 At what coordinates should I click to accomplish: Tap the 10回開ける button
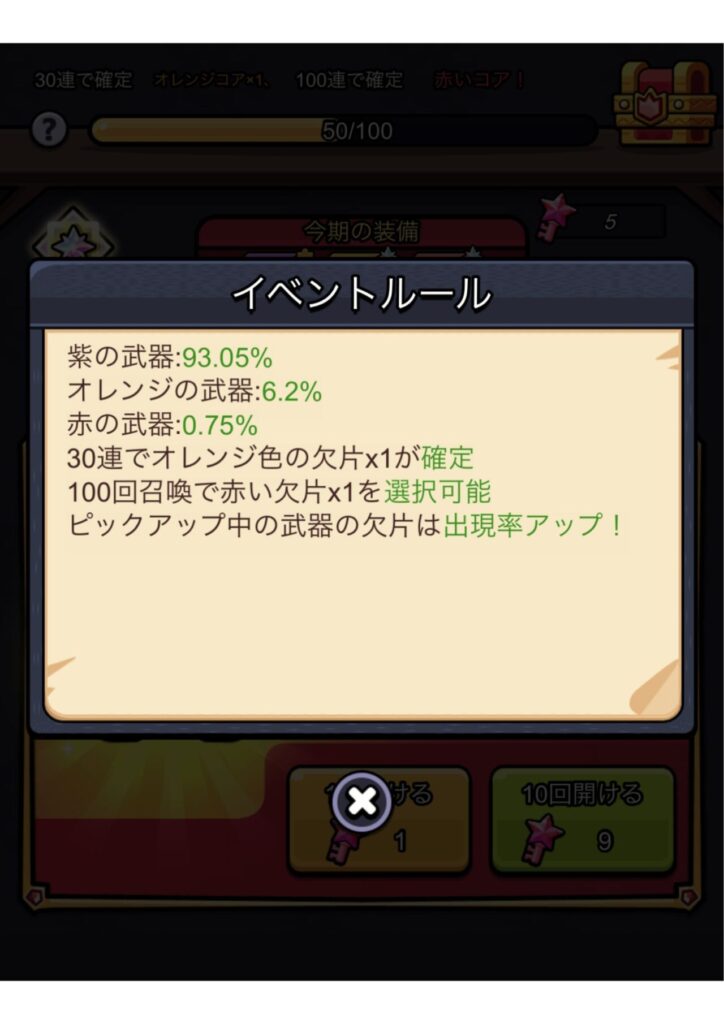(582, 819)
